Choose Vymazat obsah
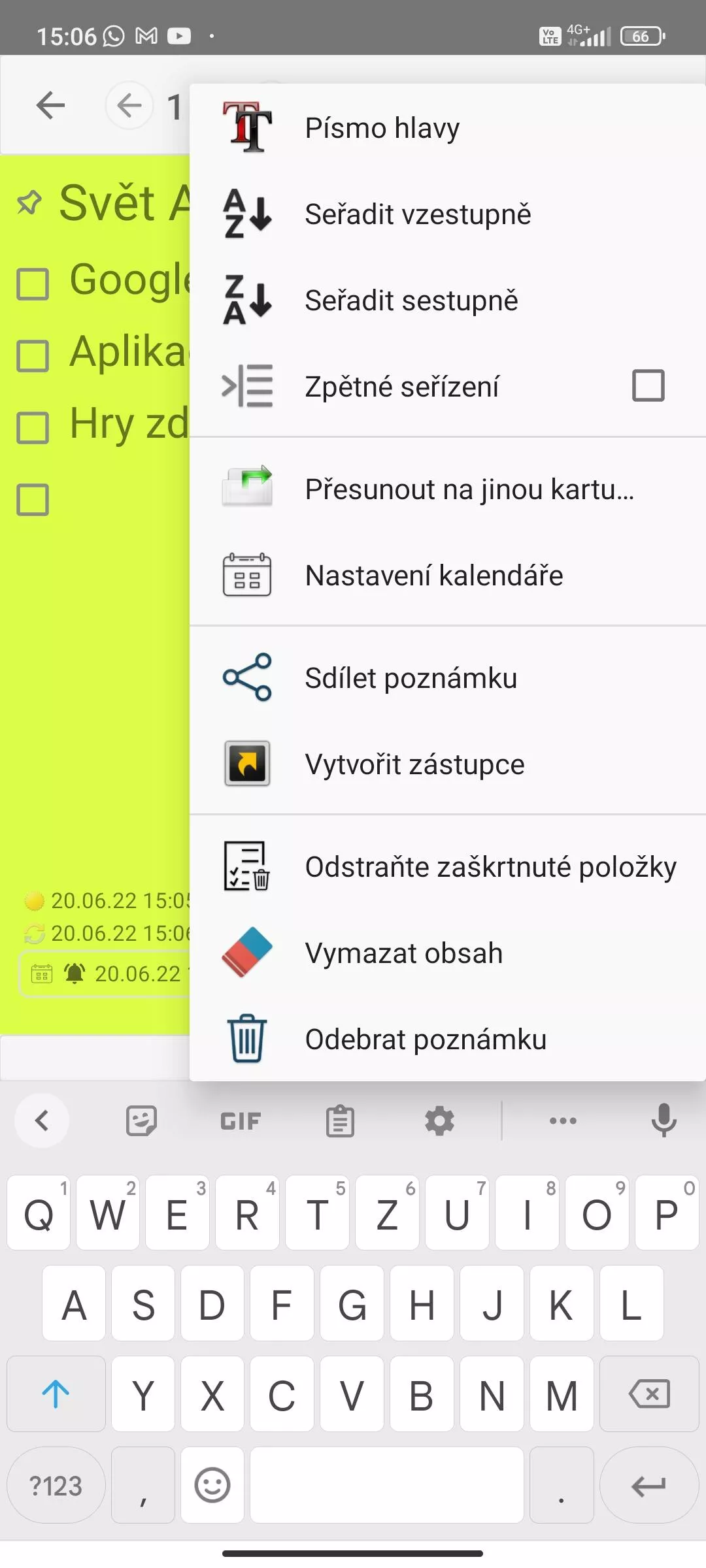 (447, 953)
